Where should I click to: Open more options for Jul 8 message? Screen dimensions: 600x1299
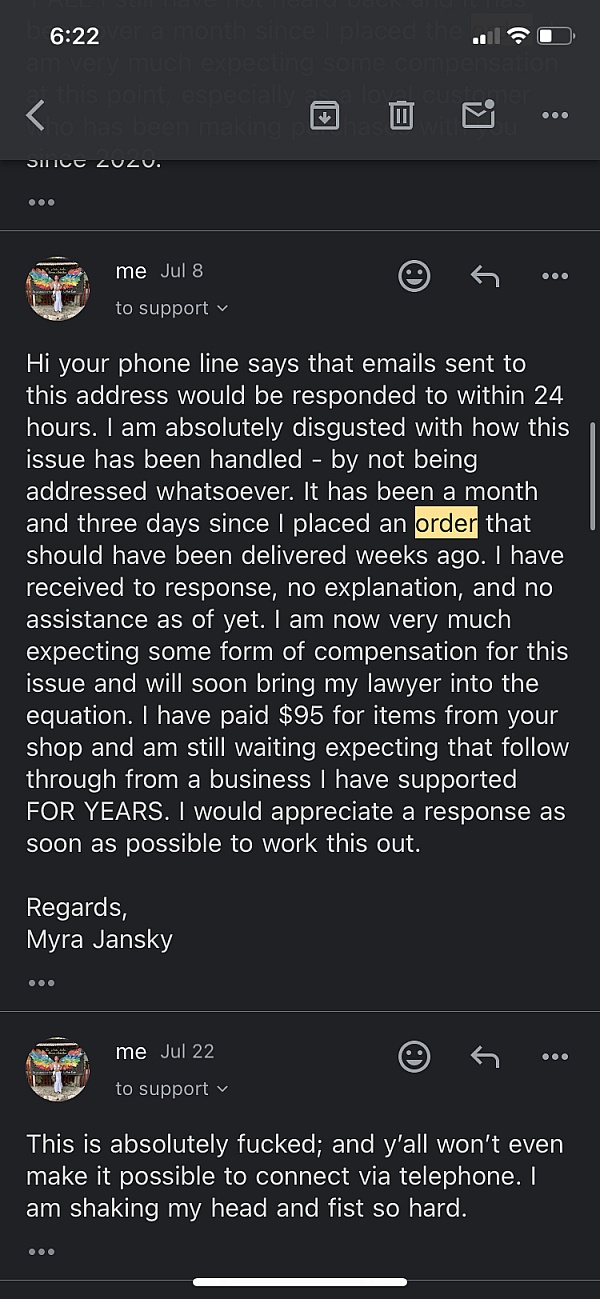pos(555,276)
